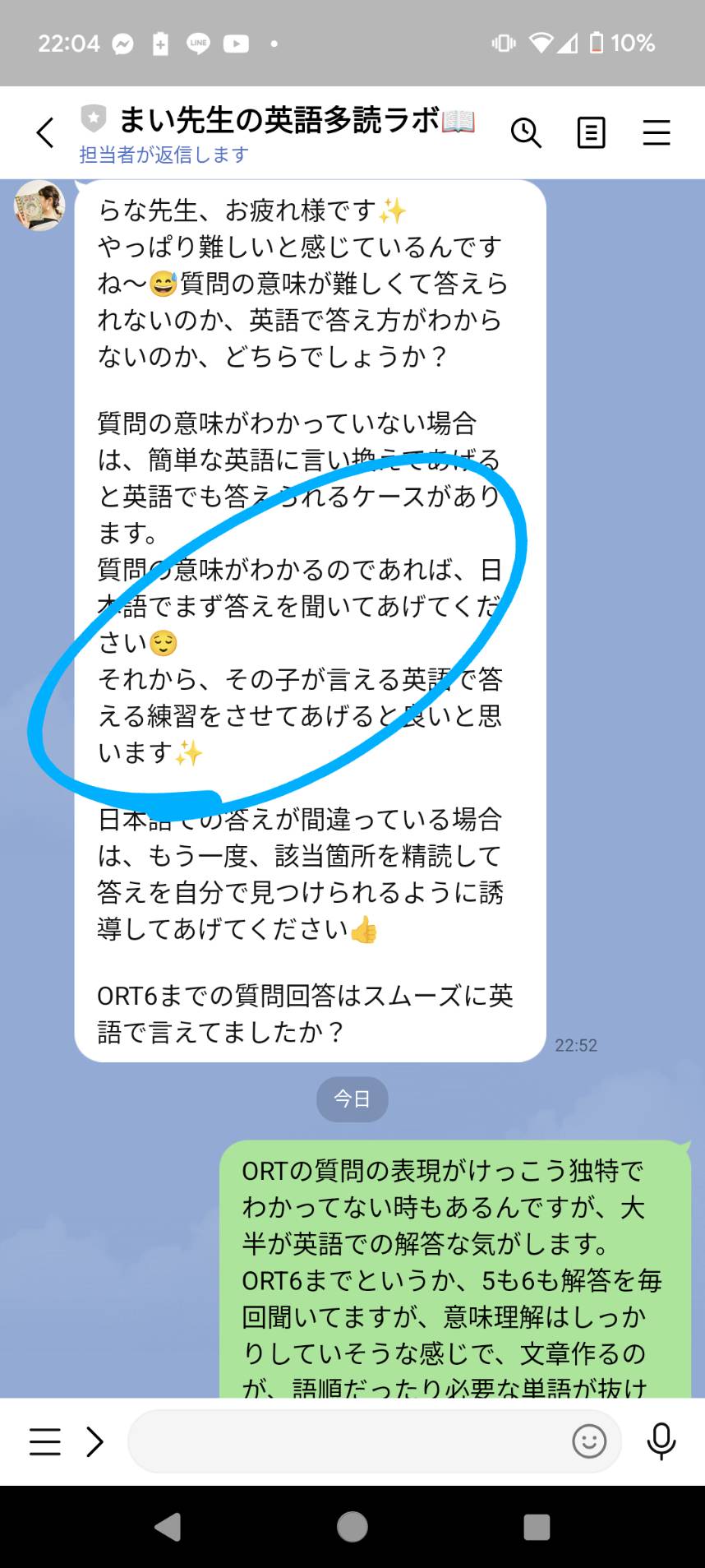Search within this chat
Image resolution: width=705 pixels, height=1568 pixels.
click(526, 132)
